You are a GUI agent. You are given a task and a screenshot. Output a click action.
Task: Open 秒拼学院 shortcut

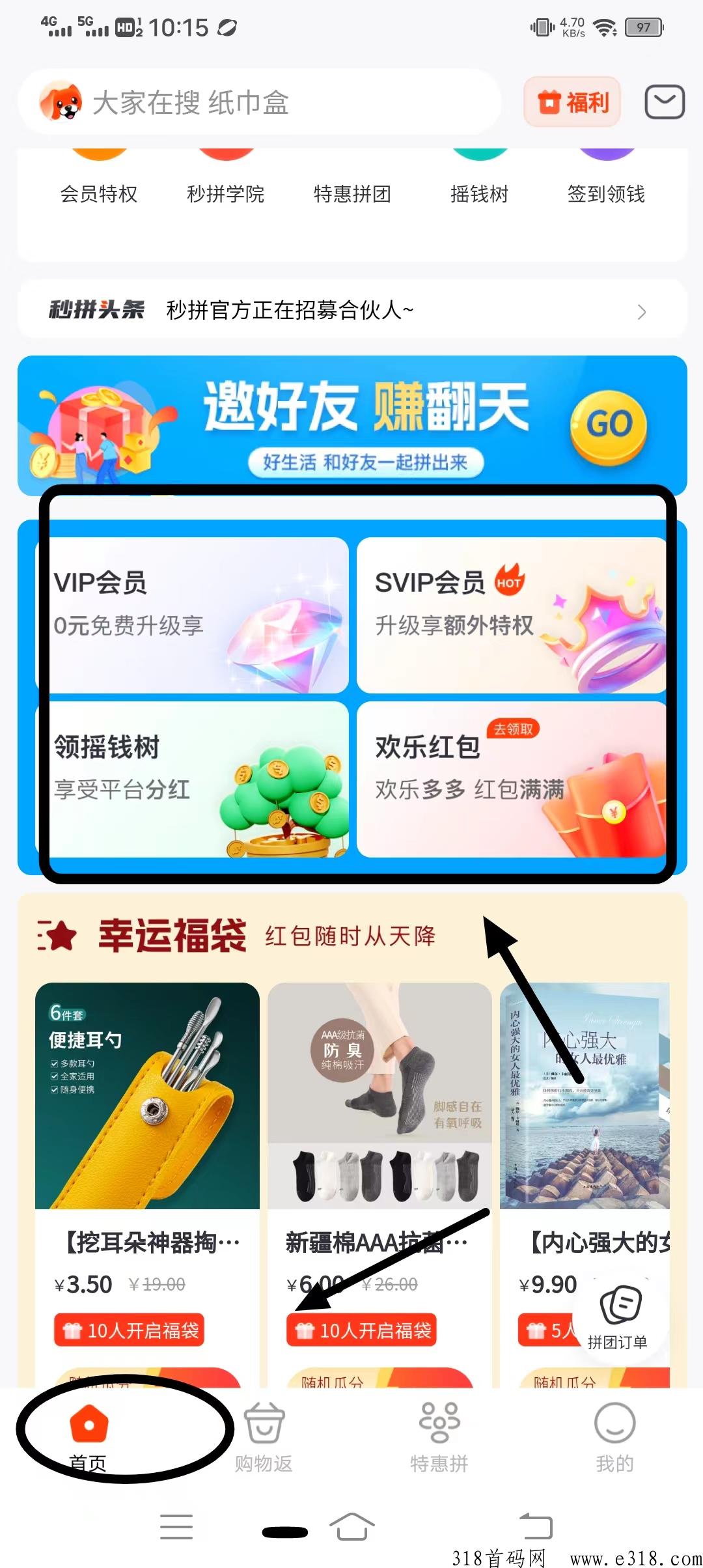point(225,193)
